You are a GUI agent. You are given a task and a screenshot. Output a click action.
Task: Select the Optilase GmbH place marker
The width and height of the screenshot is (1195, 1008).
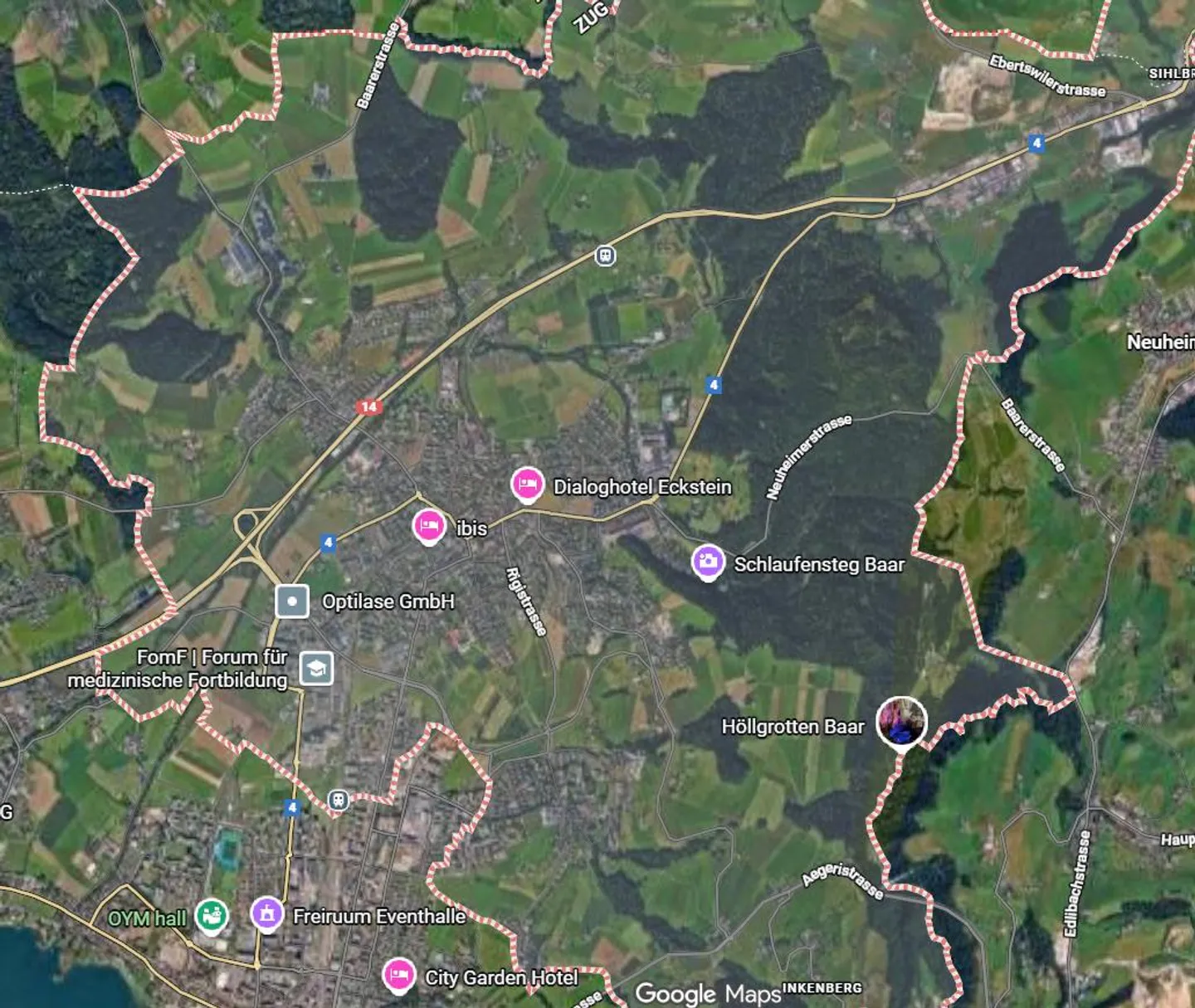point(292,601)
